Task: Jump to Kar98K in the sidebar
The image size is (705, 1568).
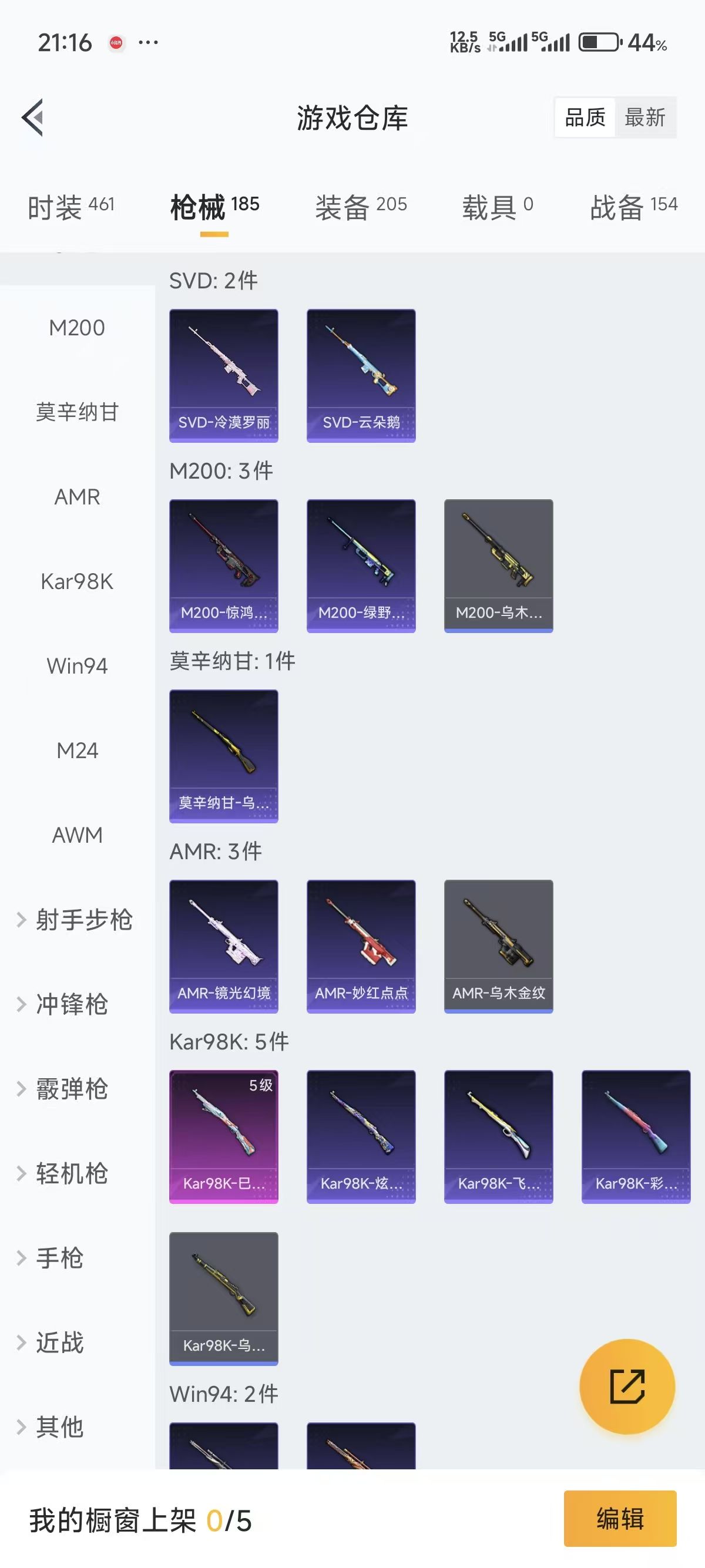Action: [78, 581]
